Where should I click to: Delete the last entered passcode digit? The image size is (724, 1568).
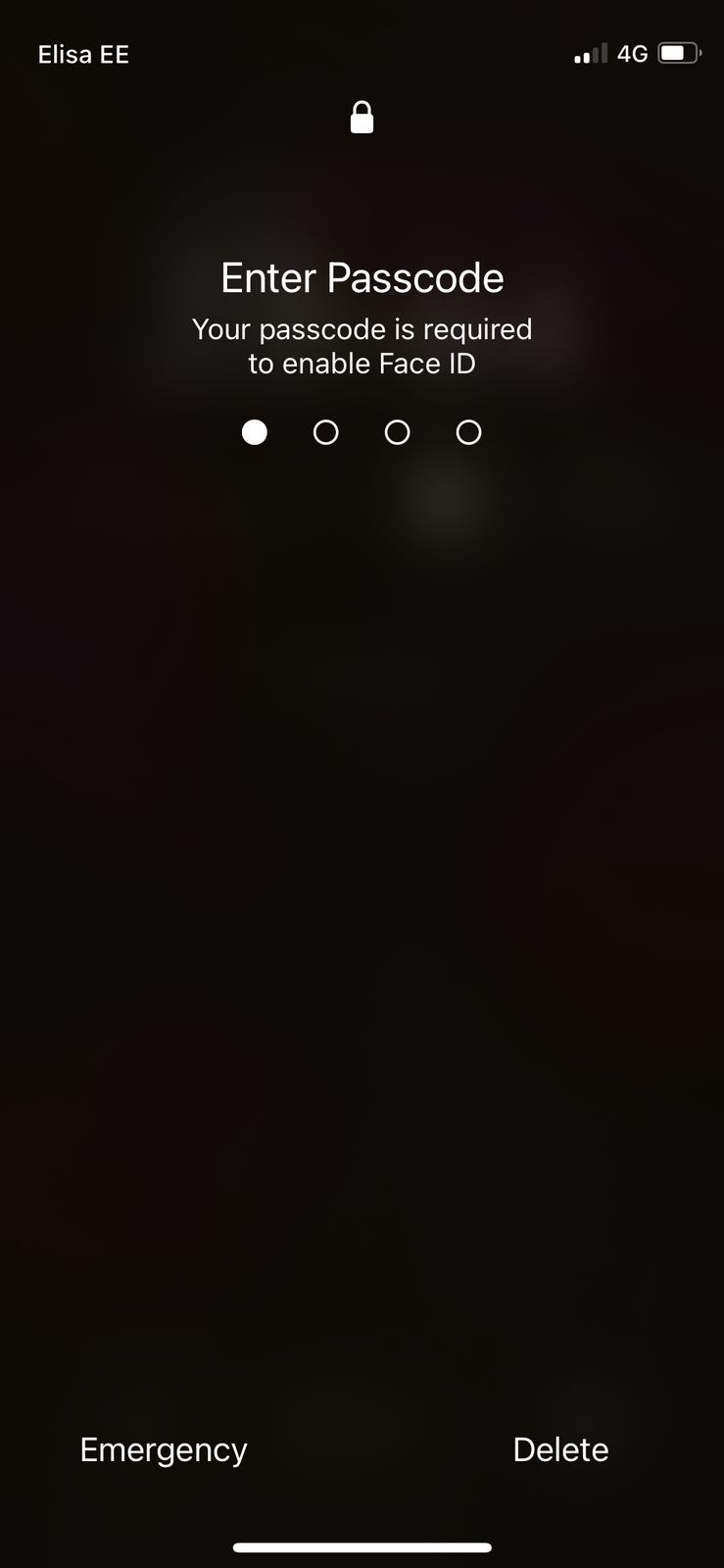click(x=560, y=1449)
